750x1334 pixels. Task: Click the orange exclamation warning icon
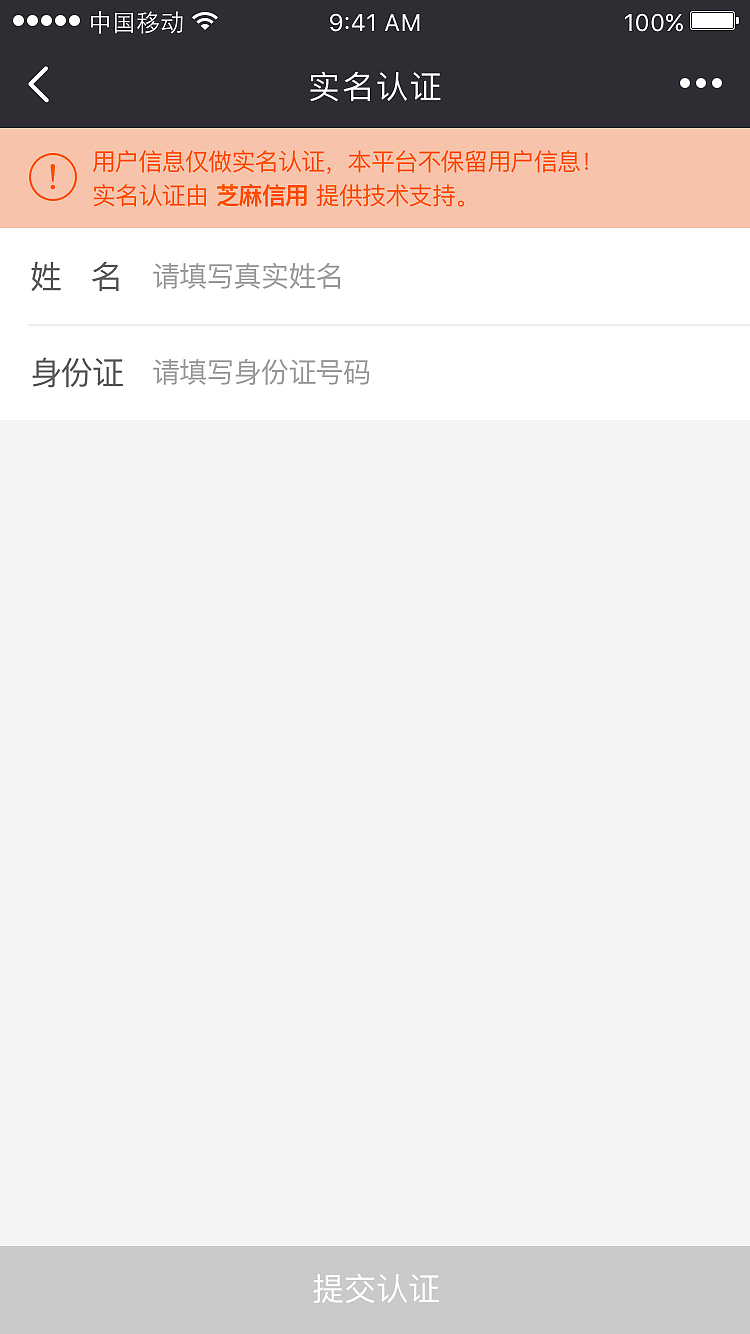click(52, 177)
